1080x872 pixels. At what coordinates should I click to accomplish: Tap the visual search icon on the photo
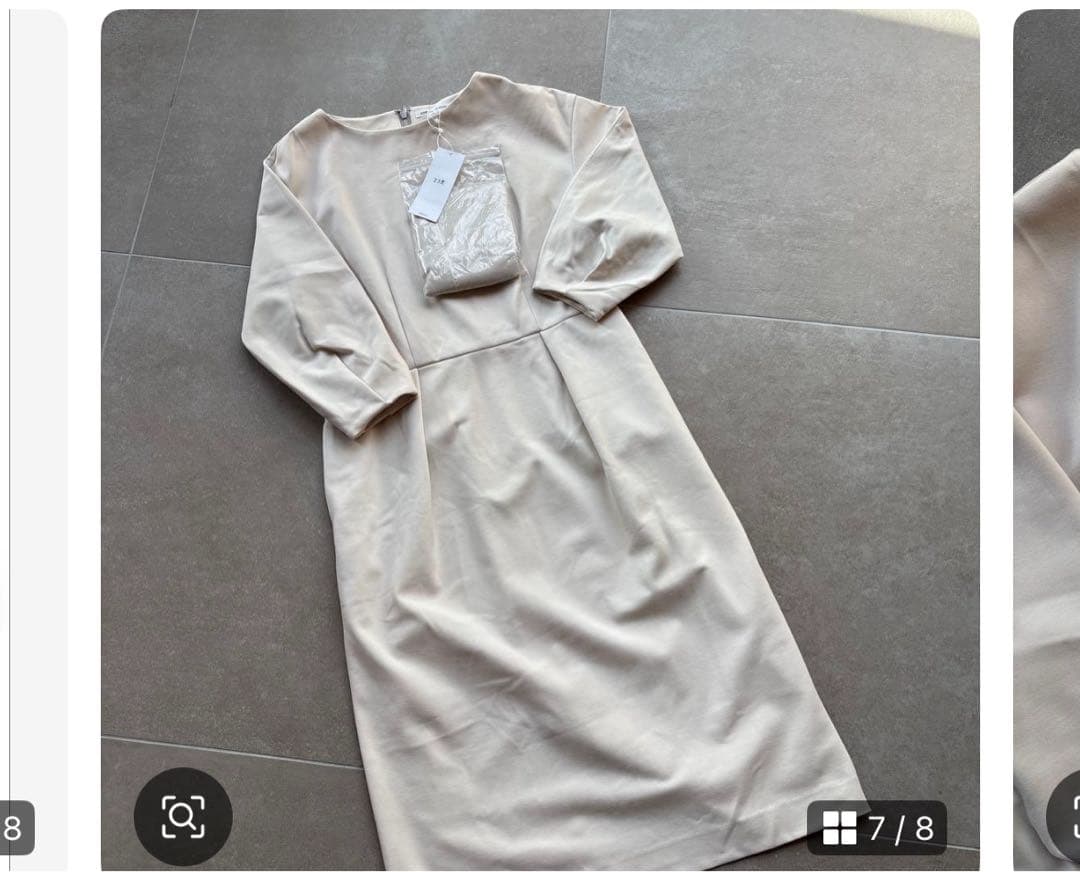(x=183, y=816)
